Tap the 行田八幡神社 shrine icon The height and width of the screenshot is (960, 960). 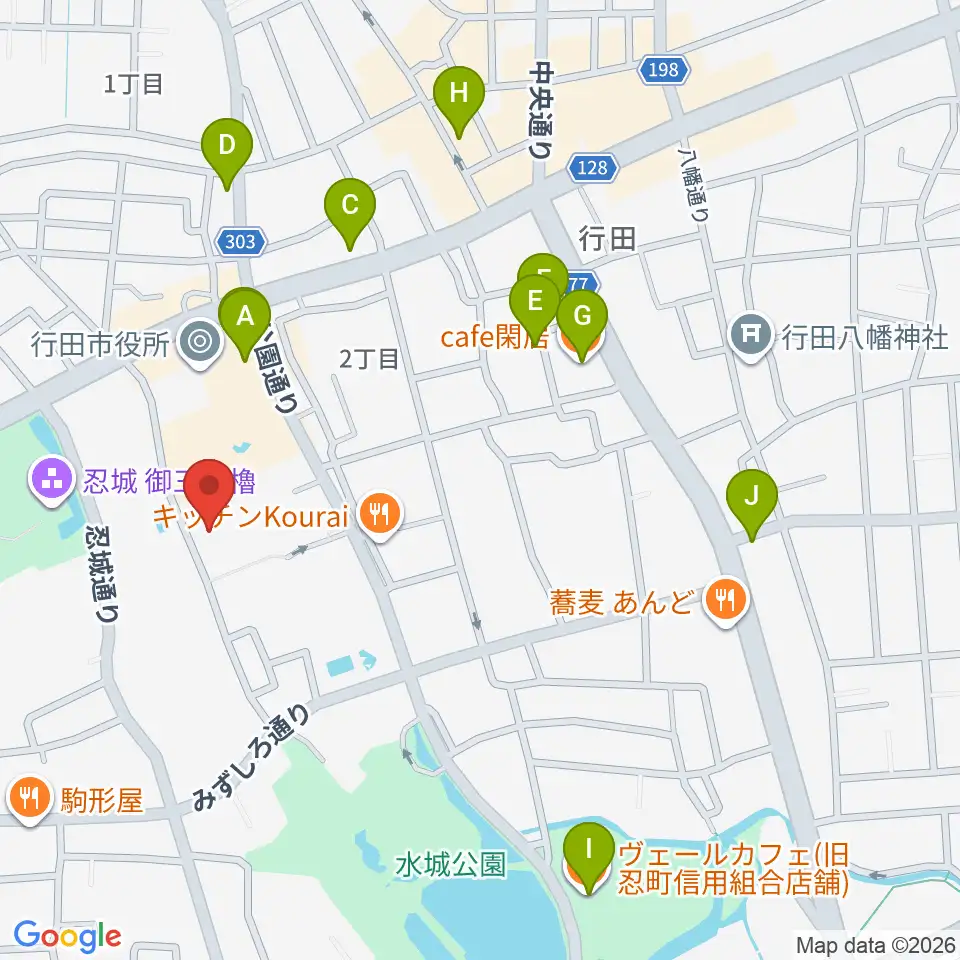tap(751, 337)
